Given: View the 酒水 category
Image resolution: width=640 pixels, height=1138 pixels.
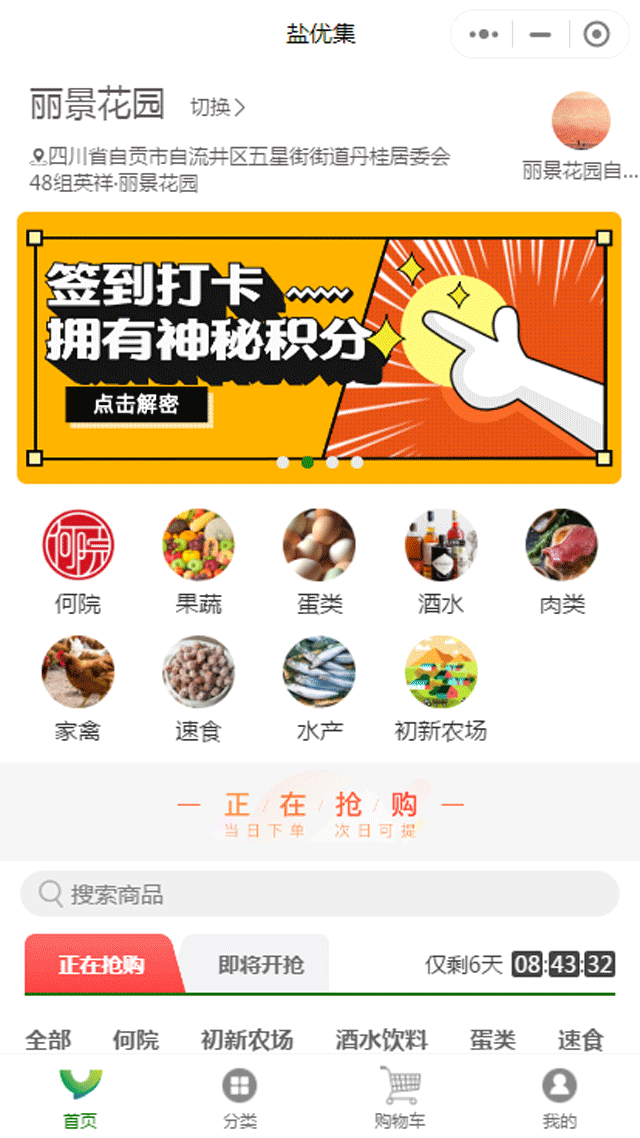Looking at the screenshot, I should pyautogui.click(x=441, y=546).
